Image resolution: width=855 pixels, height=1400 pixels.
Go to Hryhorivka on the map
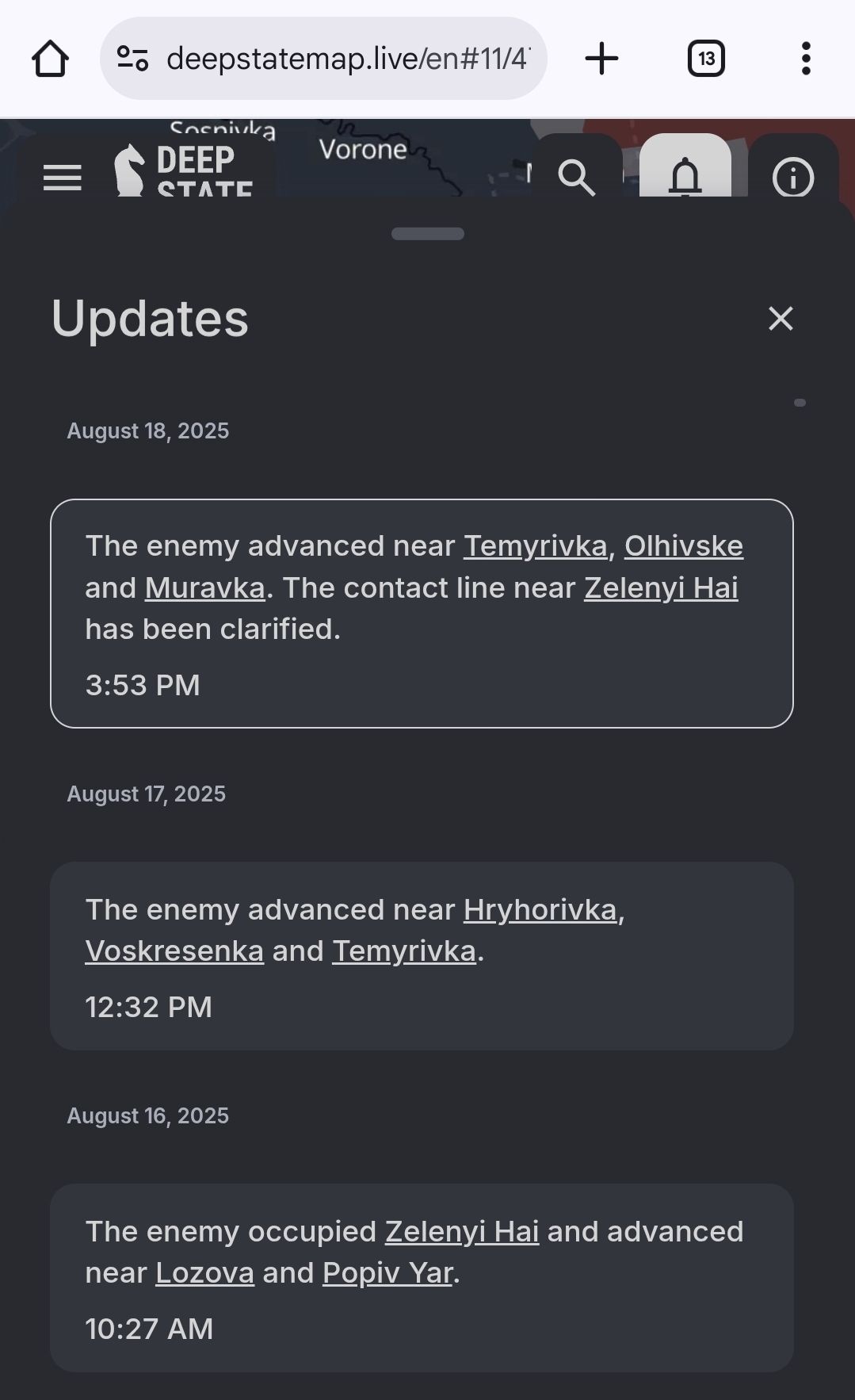pos(540,910)
